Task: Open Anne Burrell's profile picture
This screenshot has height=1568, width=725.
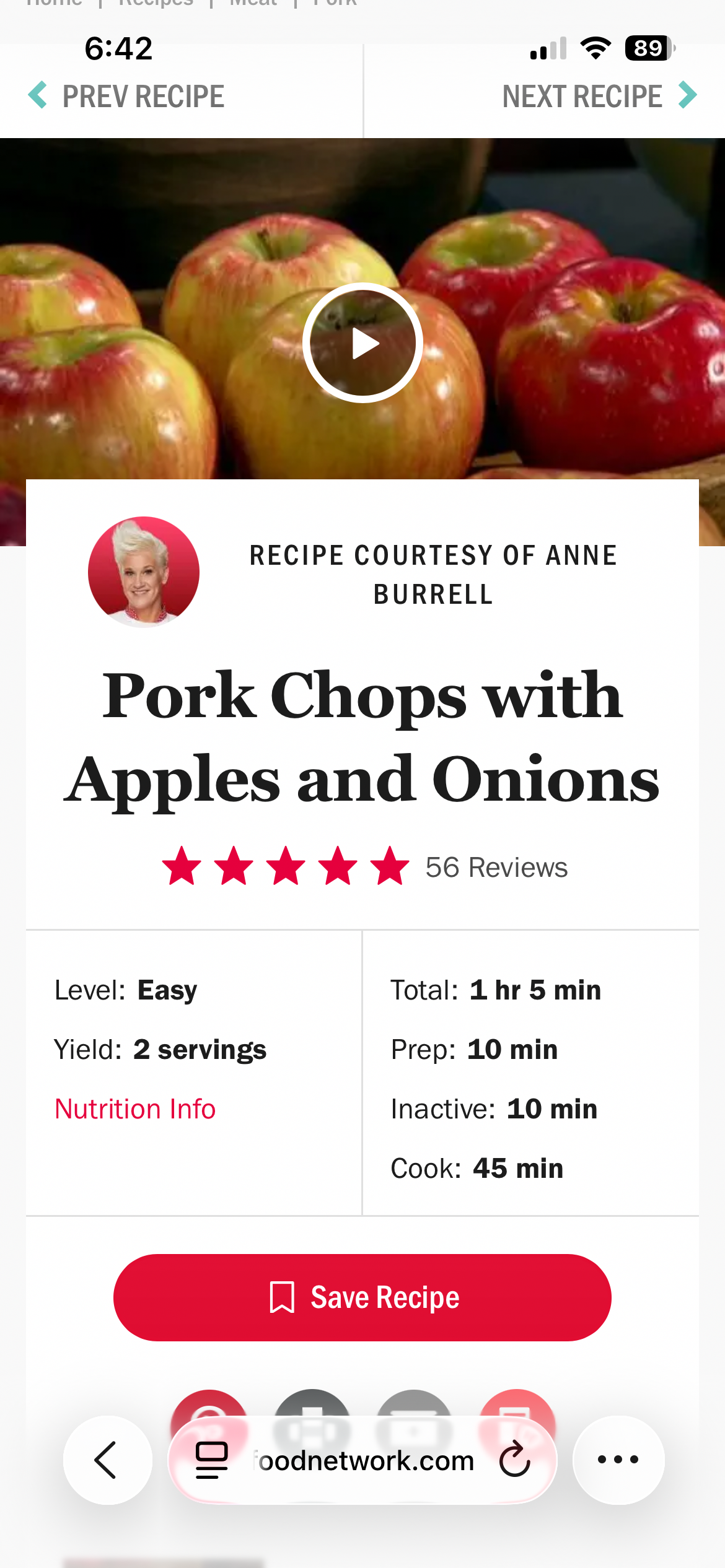Action: [x=144, y=572]
